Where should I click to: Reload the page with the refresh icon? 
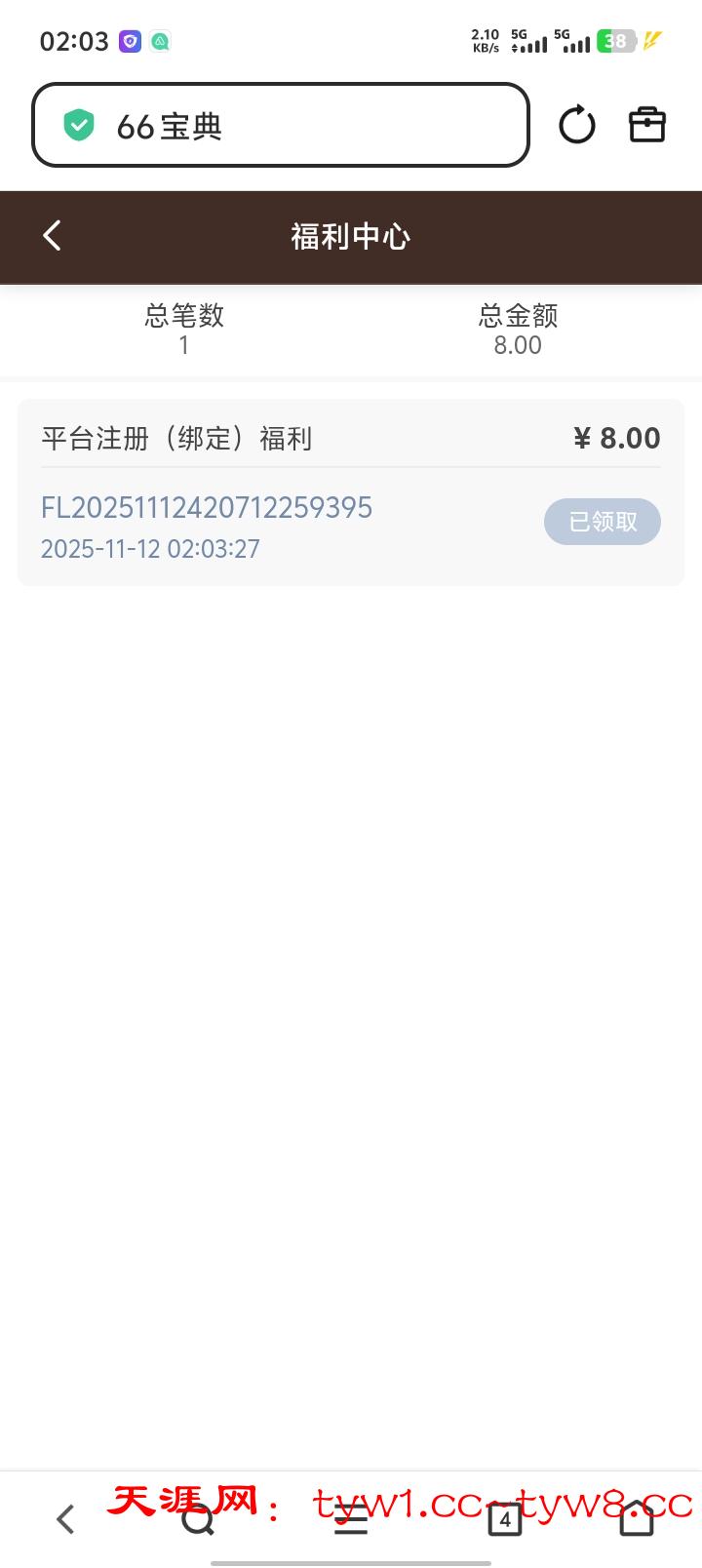click(x=576, y=125)
